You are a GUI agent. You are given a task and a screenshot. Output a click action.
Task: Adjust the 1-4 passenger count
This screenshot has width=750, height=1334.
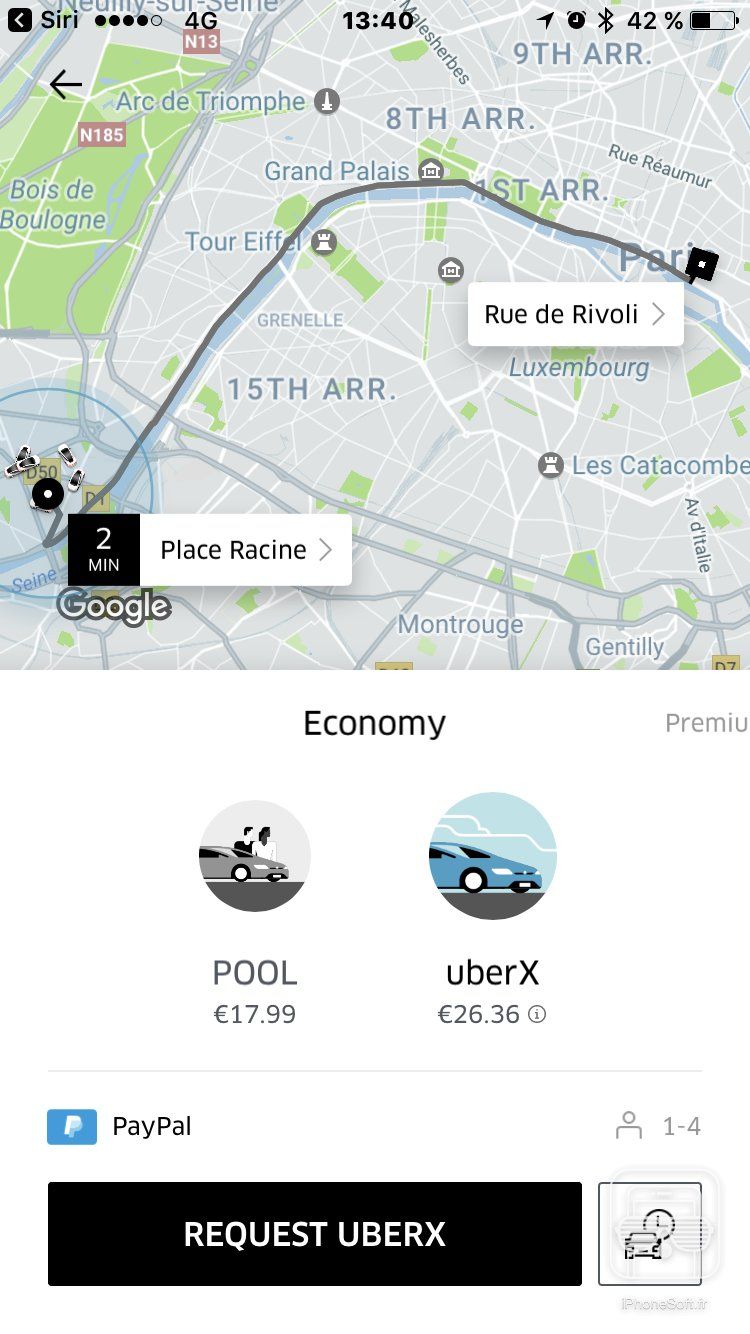(659, 1127)
